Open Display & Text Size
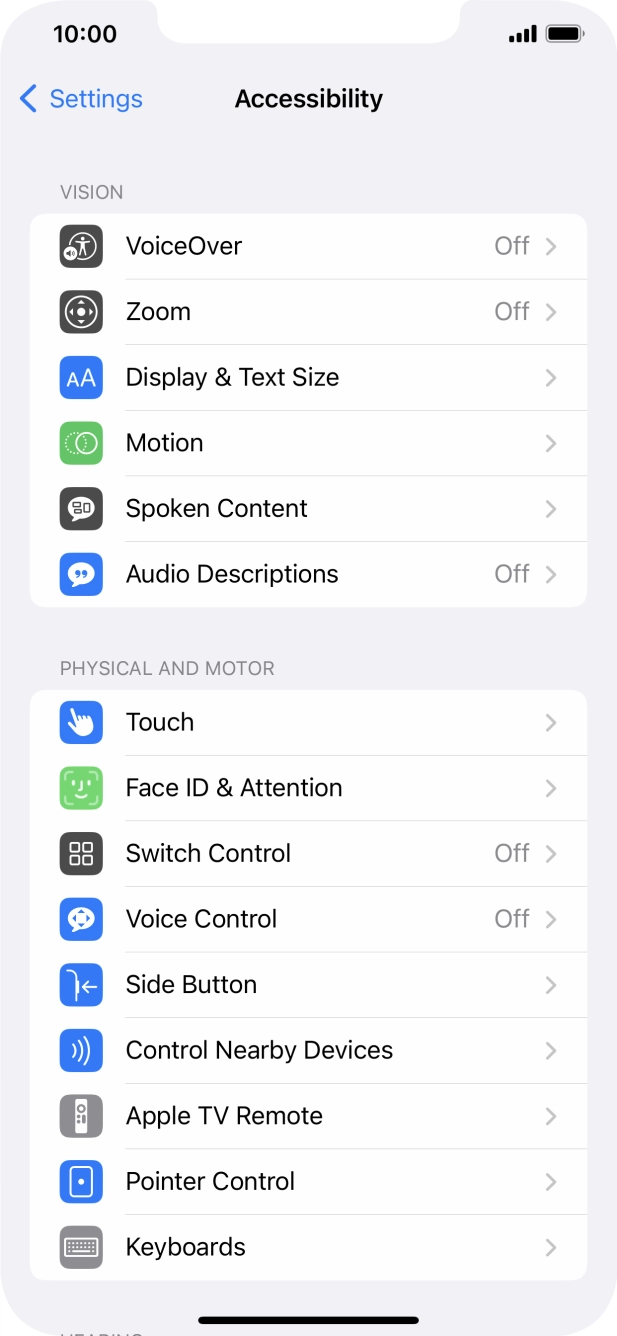The height and width of the screenshot is (1336, 617). tap(308, 378)
